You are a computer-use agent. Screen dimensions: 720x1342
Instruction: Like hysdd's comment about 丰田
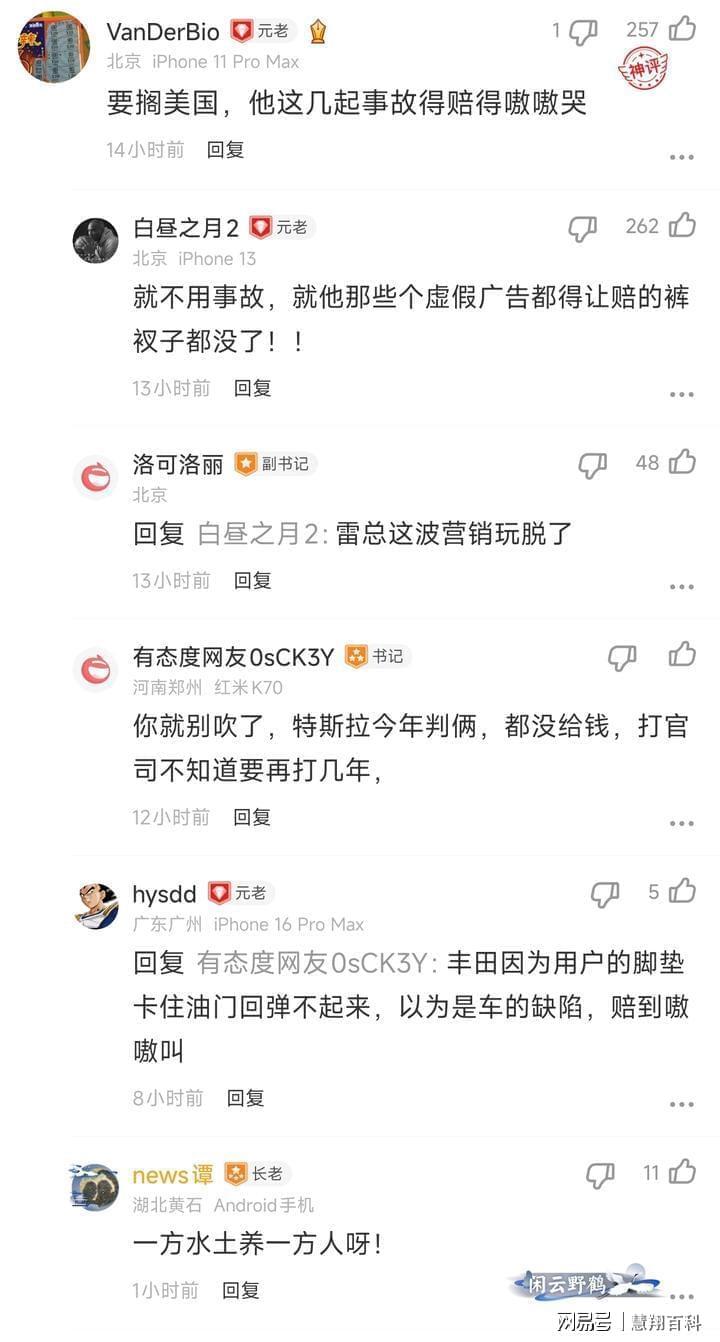pyautogui.click(x=683, y=891)
